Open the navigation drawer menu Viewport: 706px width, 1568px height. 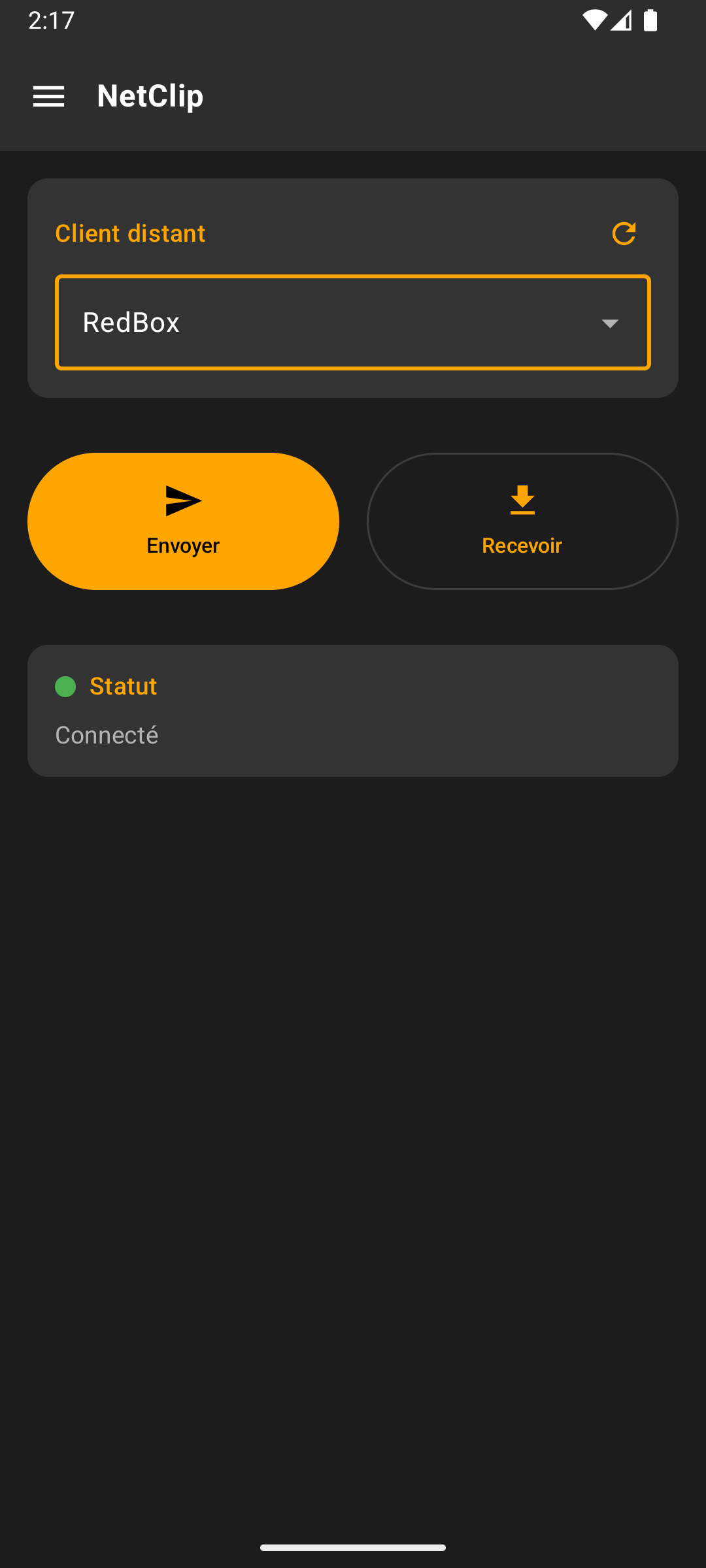click(48, 96)
